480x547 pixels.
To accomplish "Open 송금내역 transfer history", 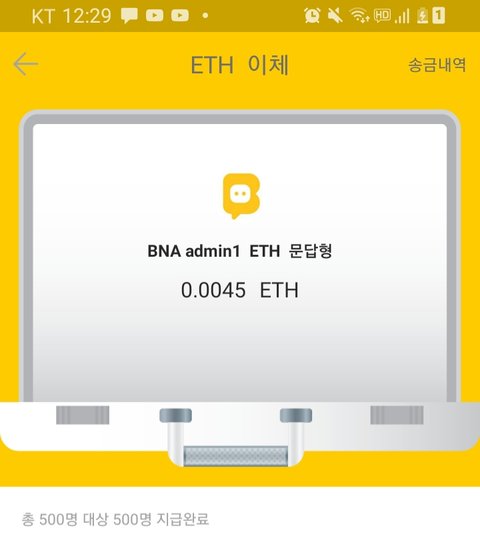I will tap(437, 65).
